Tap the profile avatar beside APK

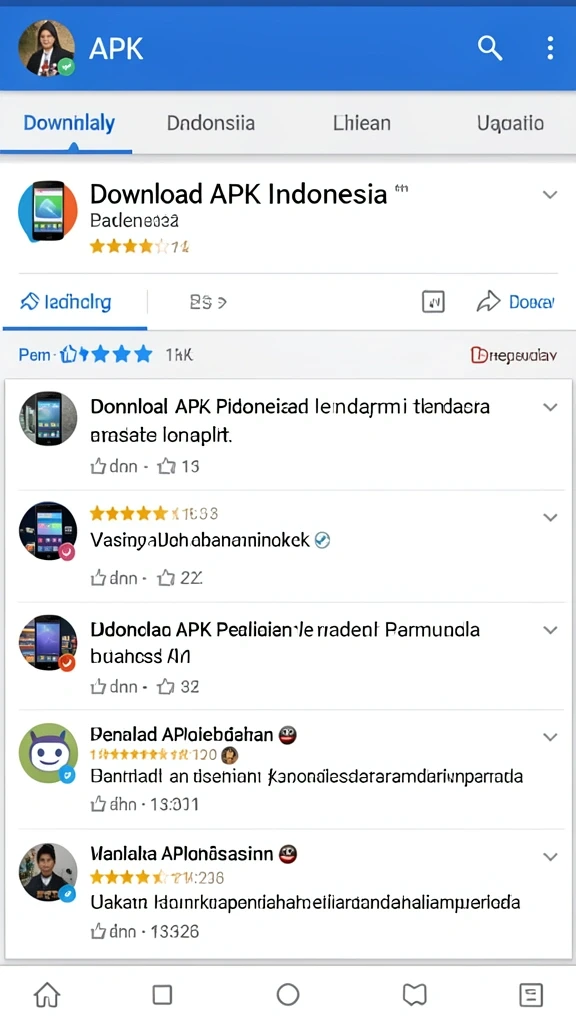click(46, 48)
